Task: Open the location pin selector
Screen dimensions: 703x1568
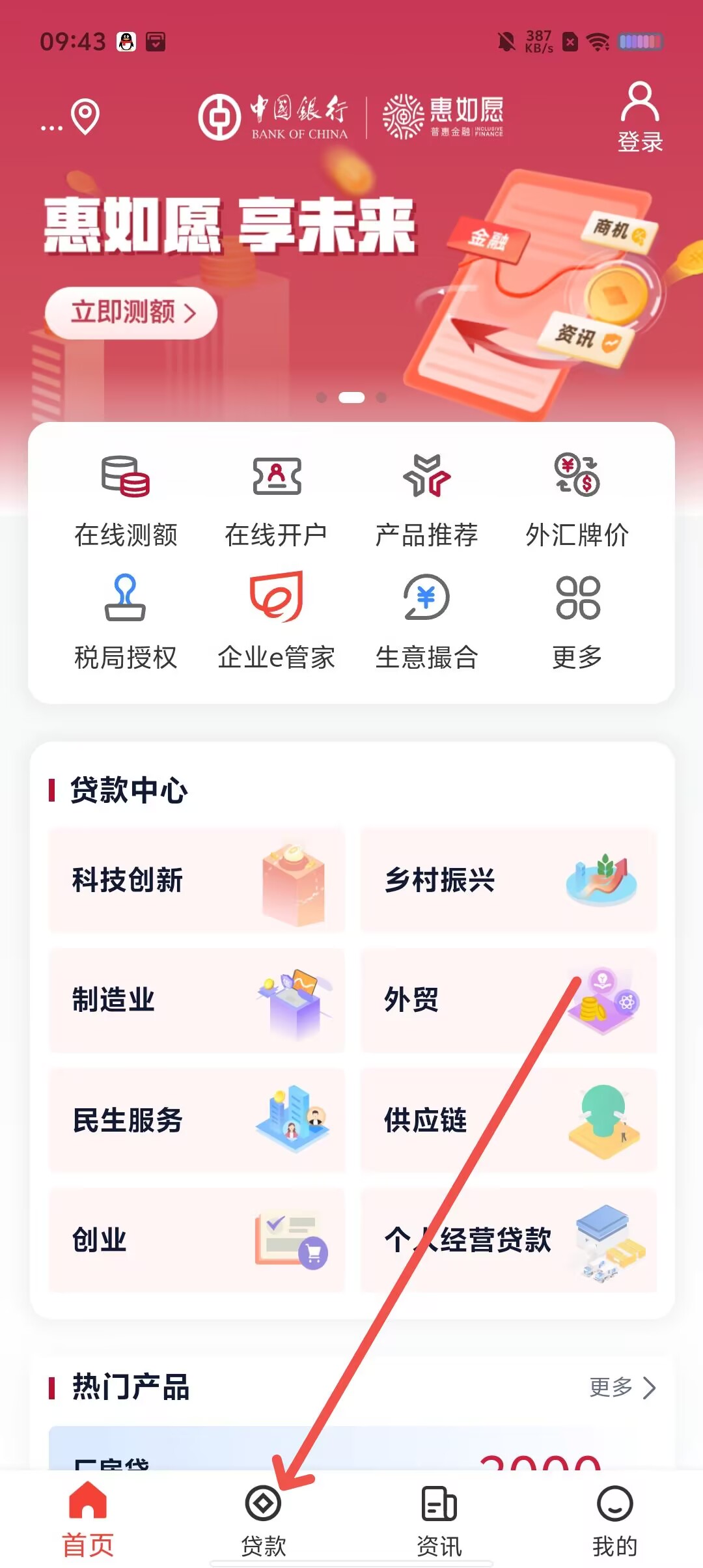Action: (85, 117)
